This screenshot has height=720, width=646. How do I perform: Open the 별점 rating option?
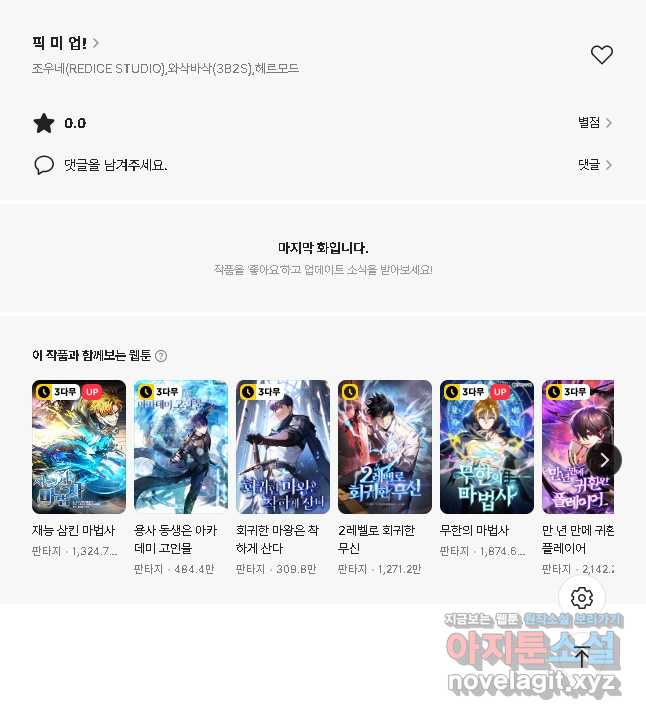(x=594, y=123)
